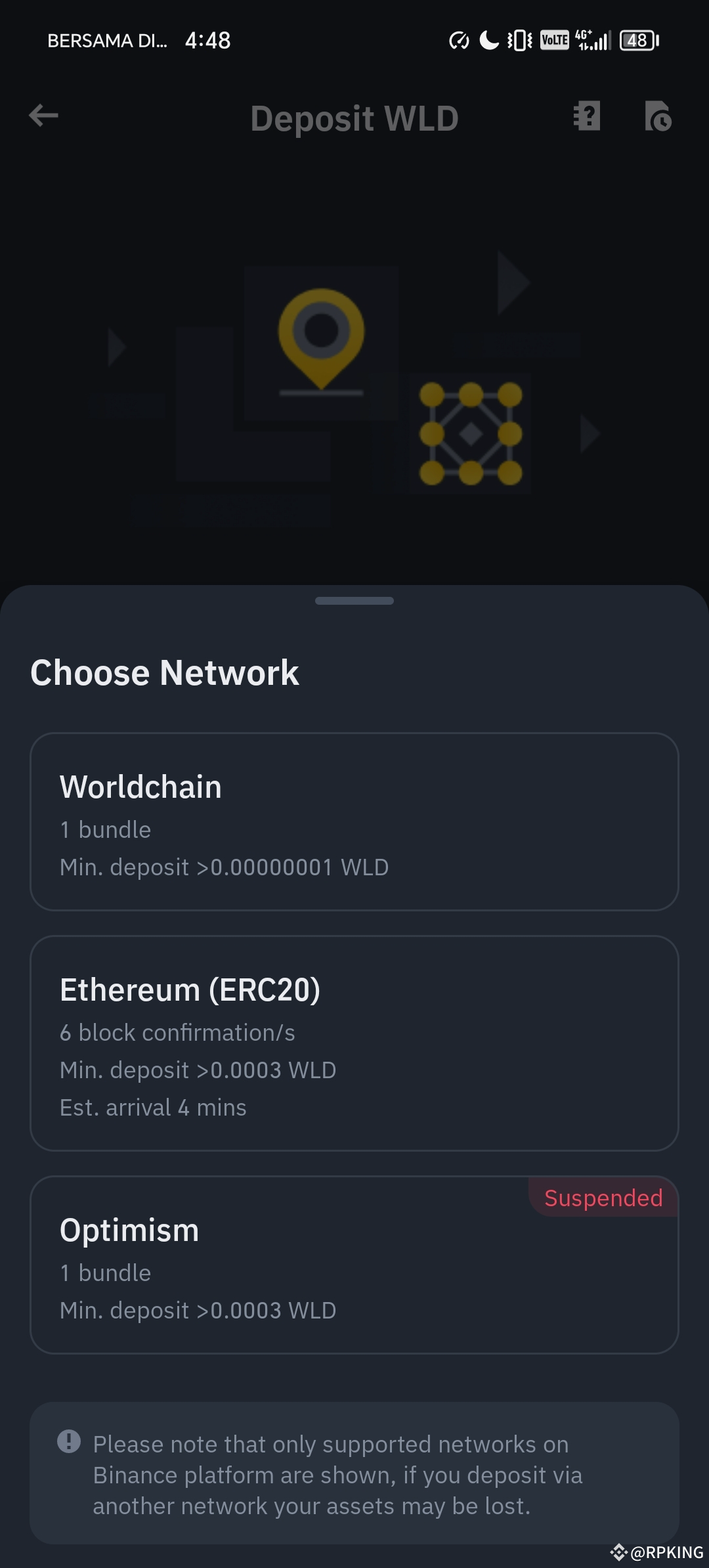Image resolution: width=709 pixels, height=1568 pixels.
Task: Tap Est. arrival 4 mins text
Action: [x=152, y=1107]
